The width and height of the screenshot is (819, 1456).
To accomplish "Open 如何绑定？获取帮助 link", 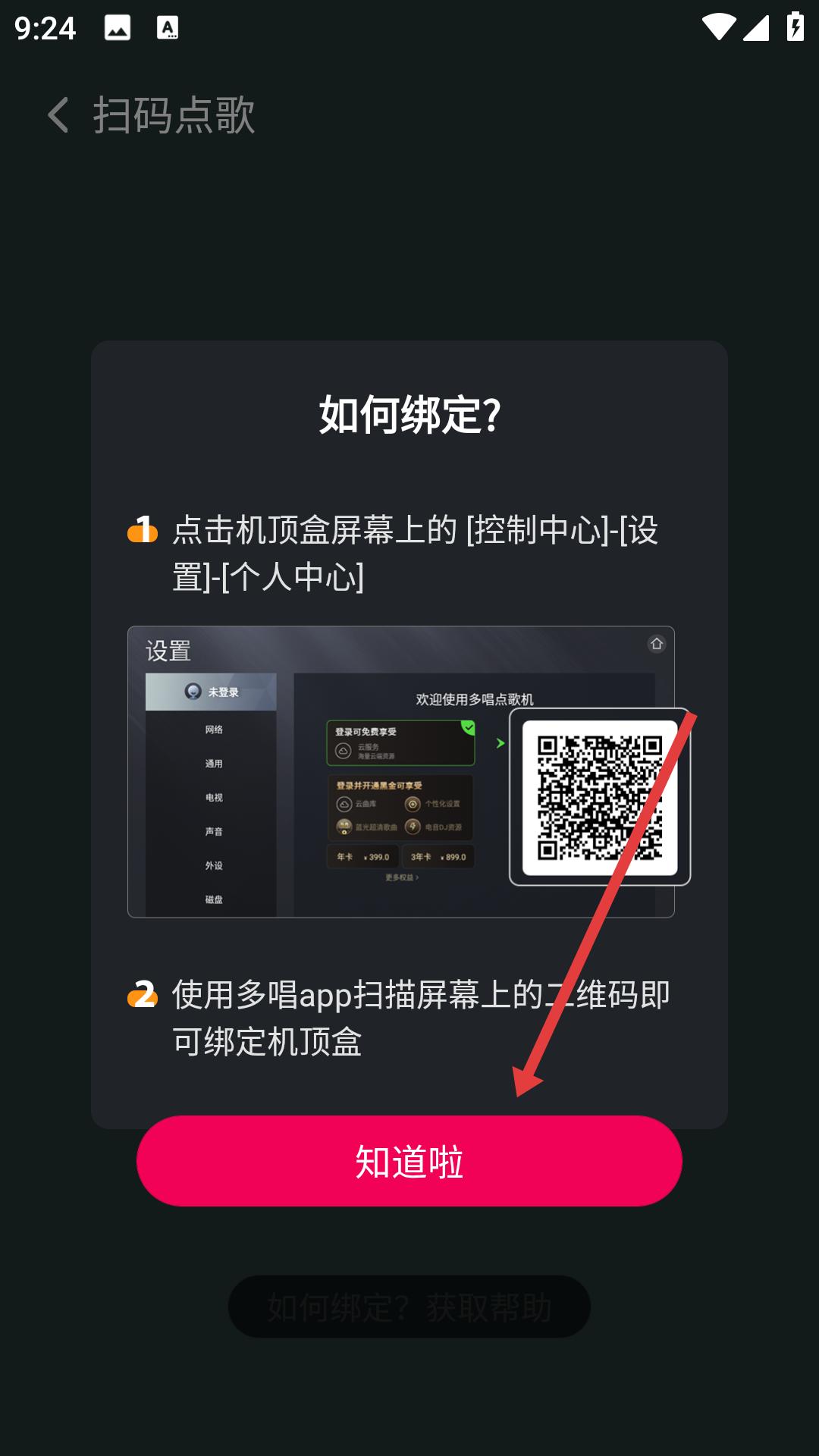I will click(409, 1307).
